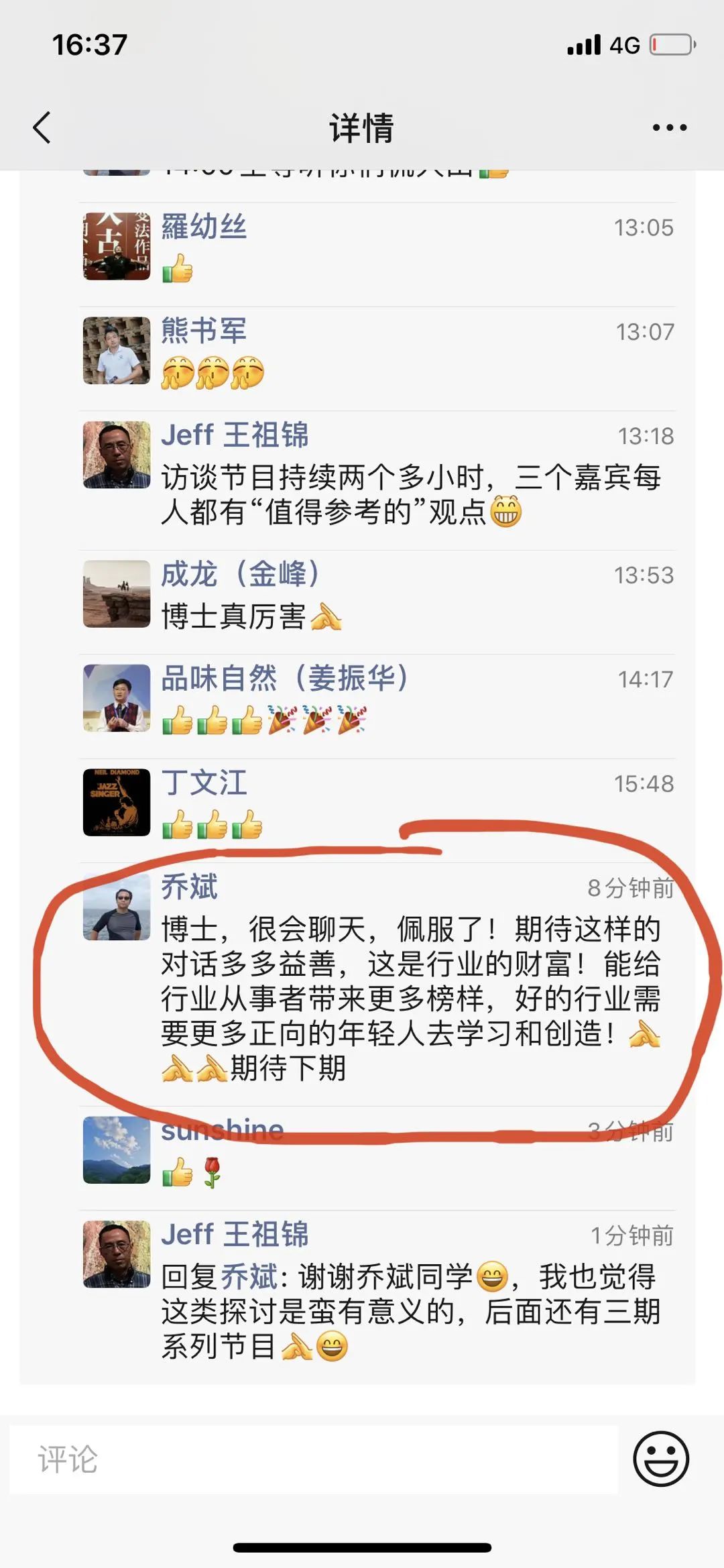Open sunshine's profile name link

(222, 1130)
